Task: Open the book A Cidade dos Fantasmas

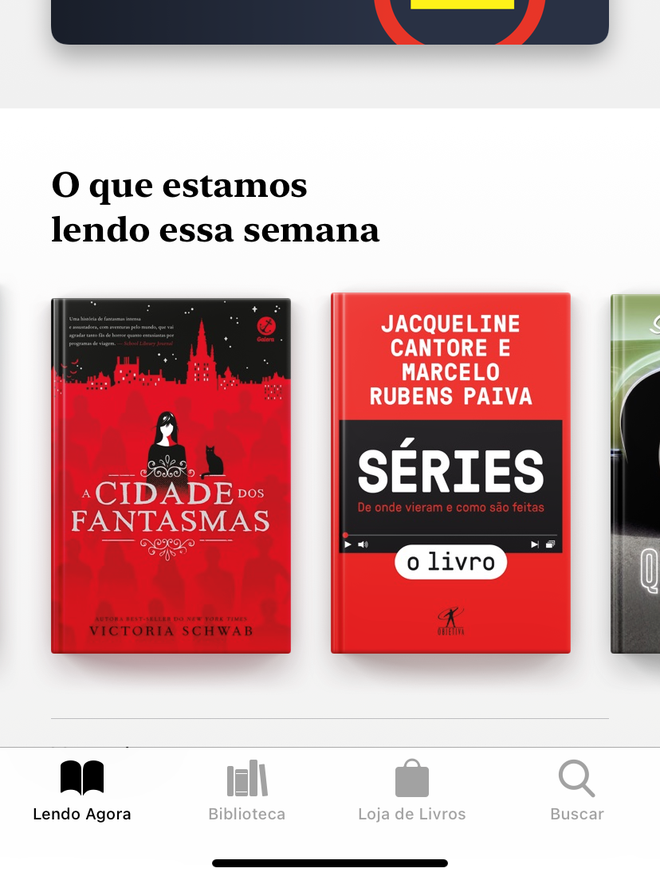Action: 171,476
